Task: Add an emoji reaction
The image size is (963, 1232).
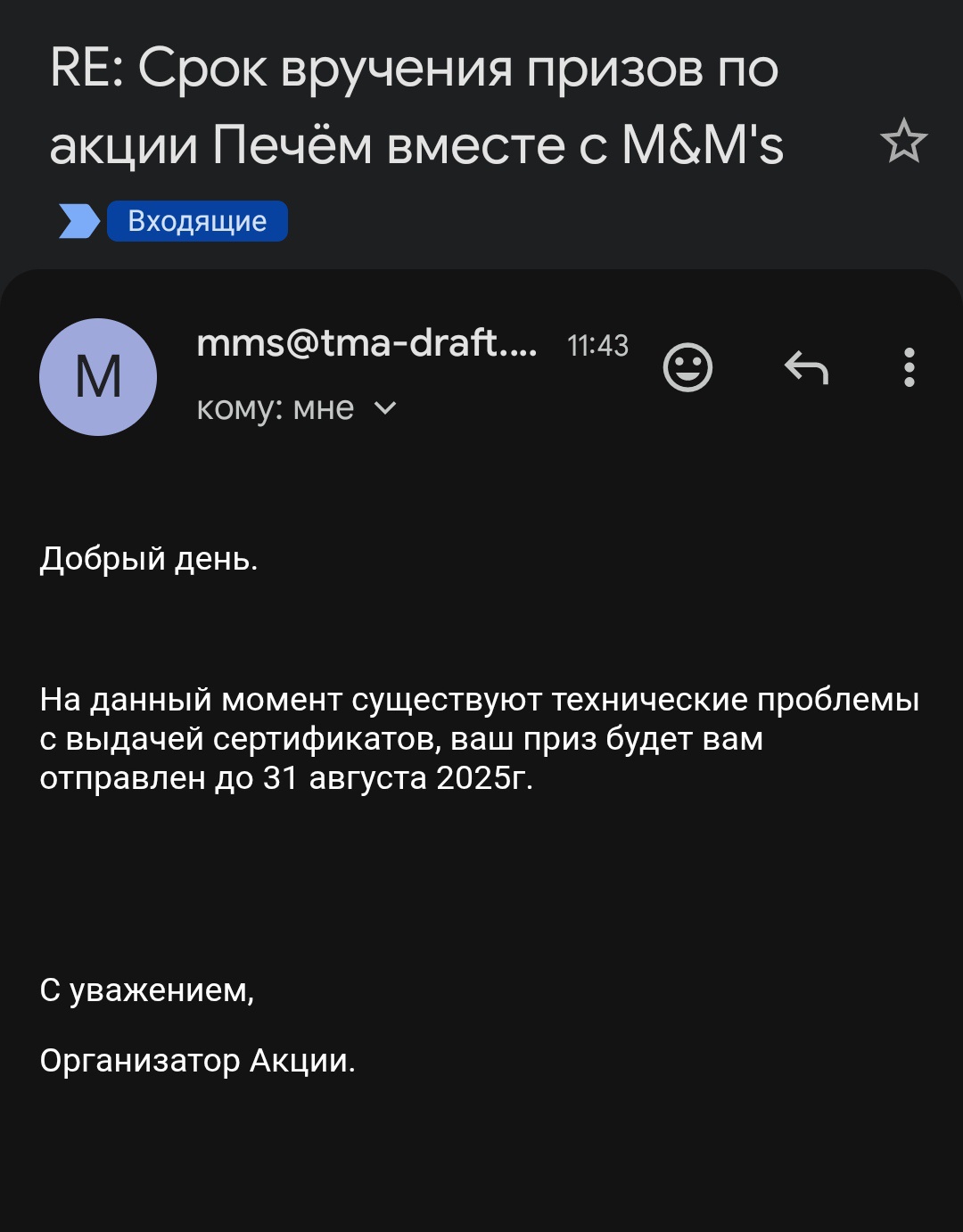Action: 687,367
